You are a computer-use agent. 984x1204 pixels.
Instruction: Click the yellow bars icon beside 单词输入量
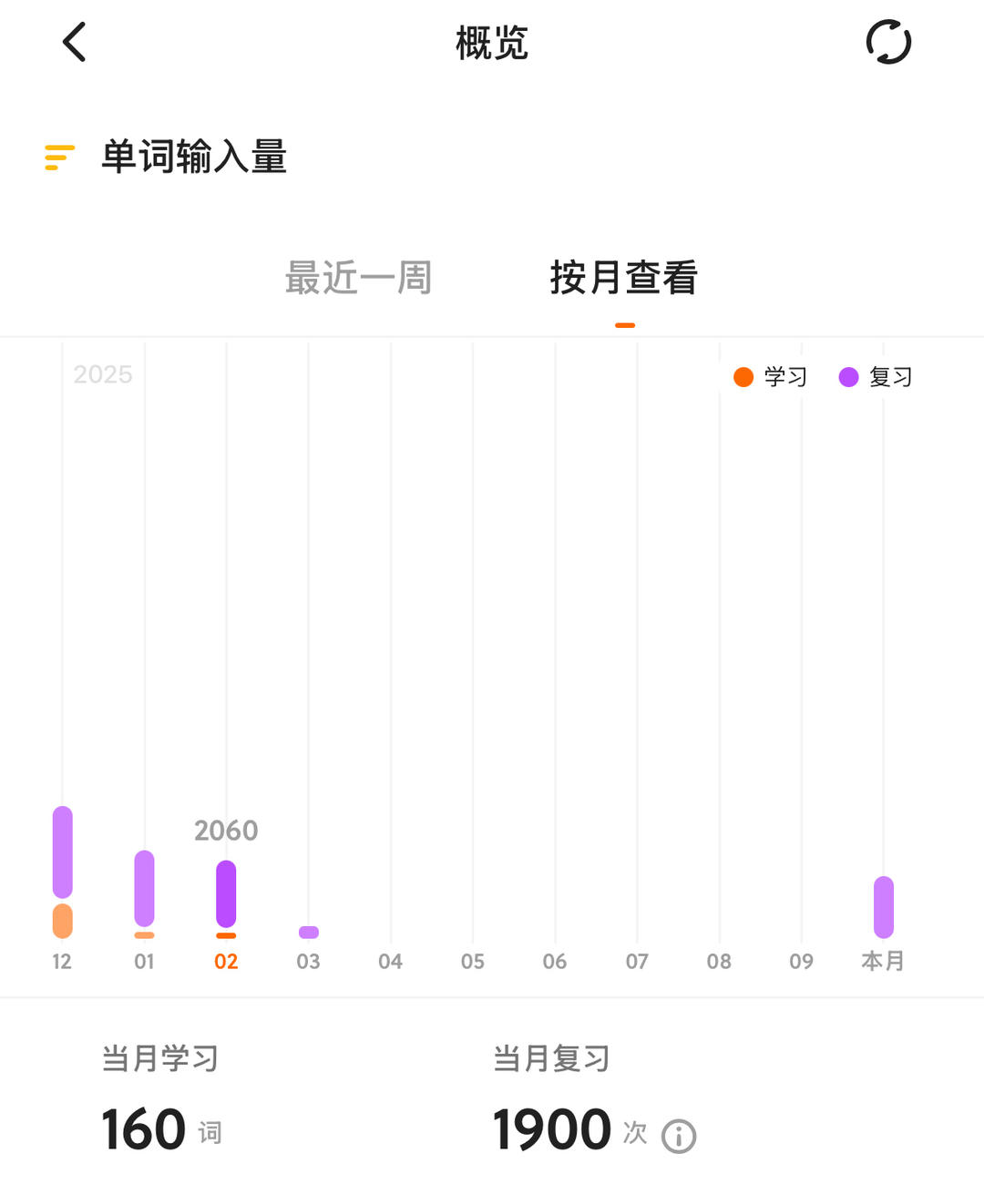click(58, 158)
